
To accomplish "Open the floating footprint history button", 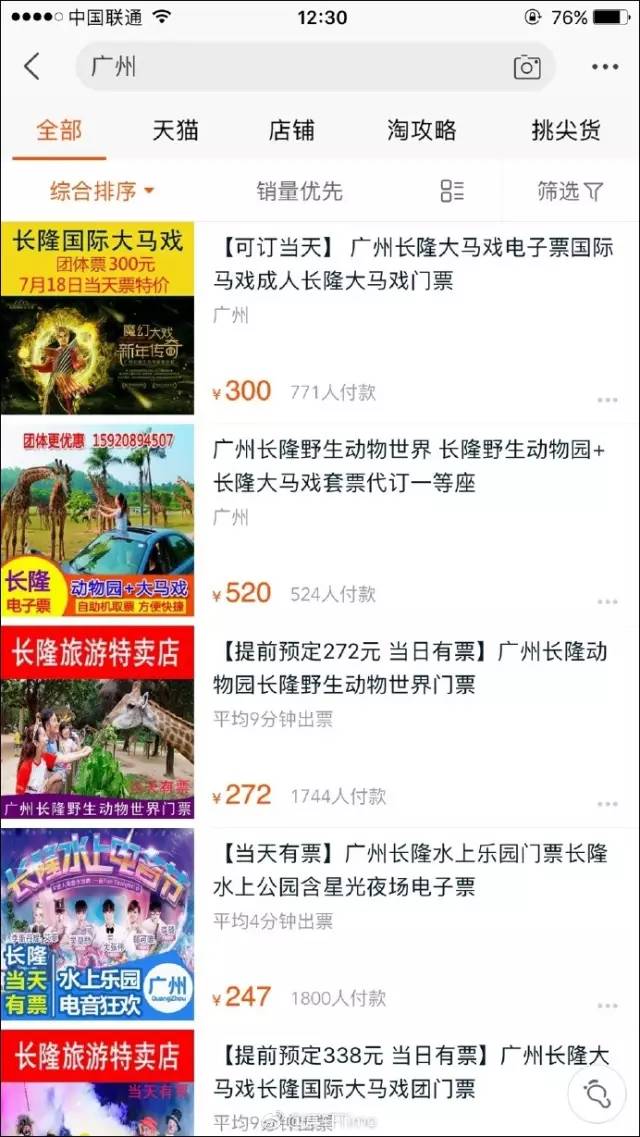I will 597,1093.
